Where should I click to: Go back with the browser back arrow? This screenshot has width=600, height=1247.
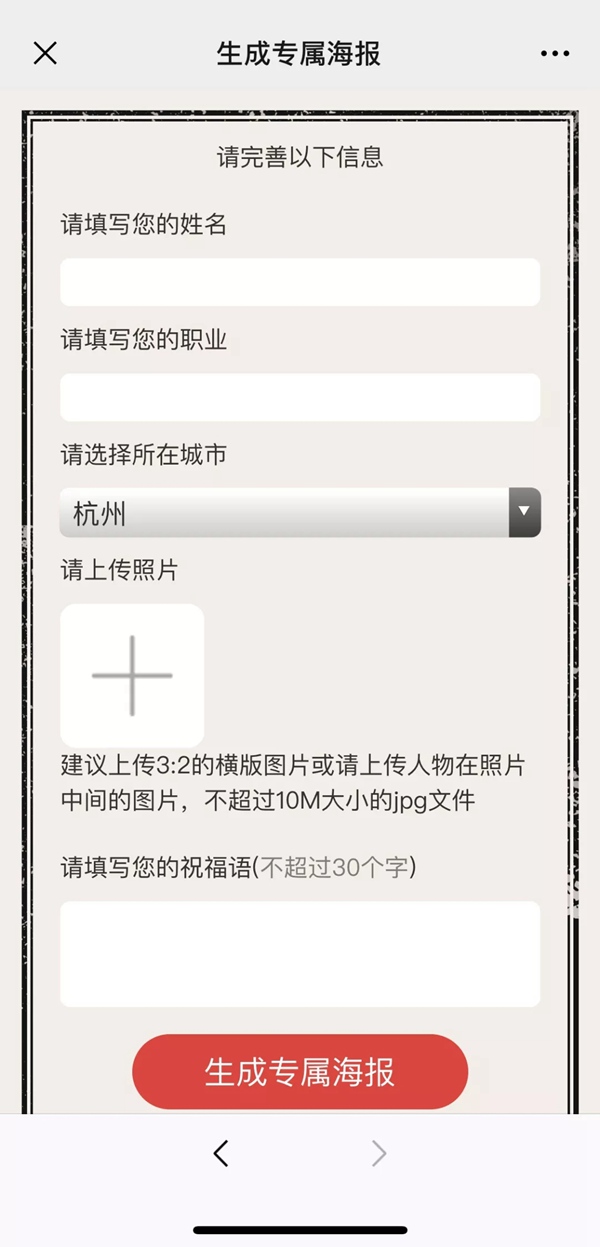pyautogui.click(x=221, y=1153)
